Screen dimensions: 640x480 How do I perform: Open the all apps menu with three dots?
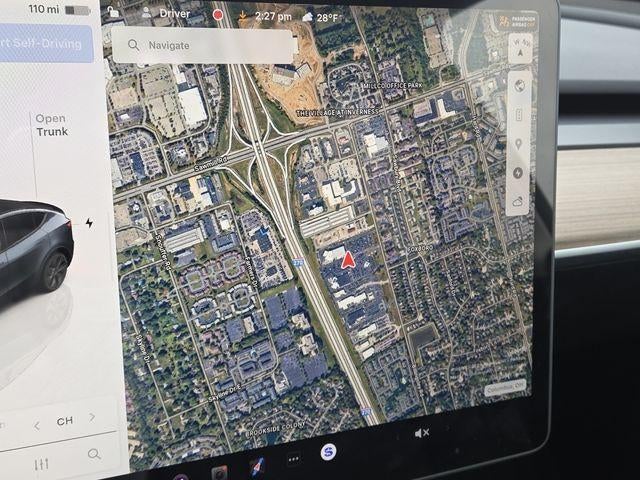[293, 459]
